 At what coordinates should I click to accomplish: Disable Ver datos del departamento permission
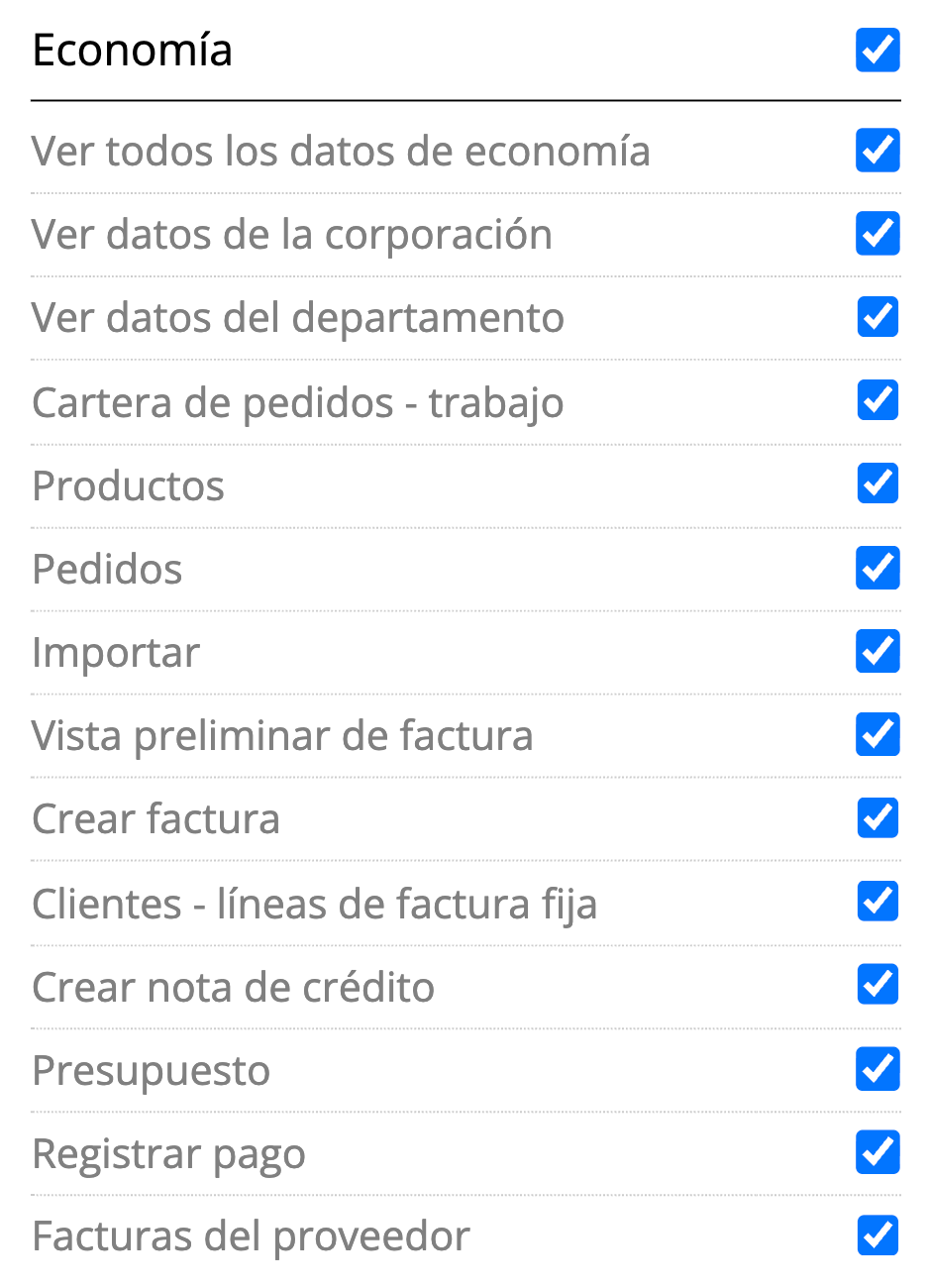(x=877, y=317)
